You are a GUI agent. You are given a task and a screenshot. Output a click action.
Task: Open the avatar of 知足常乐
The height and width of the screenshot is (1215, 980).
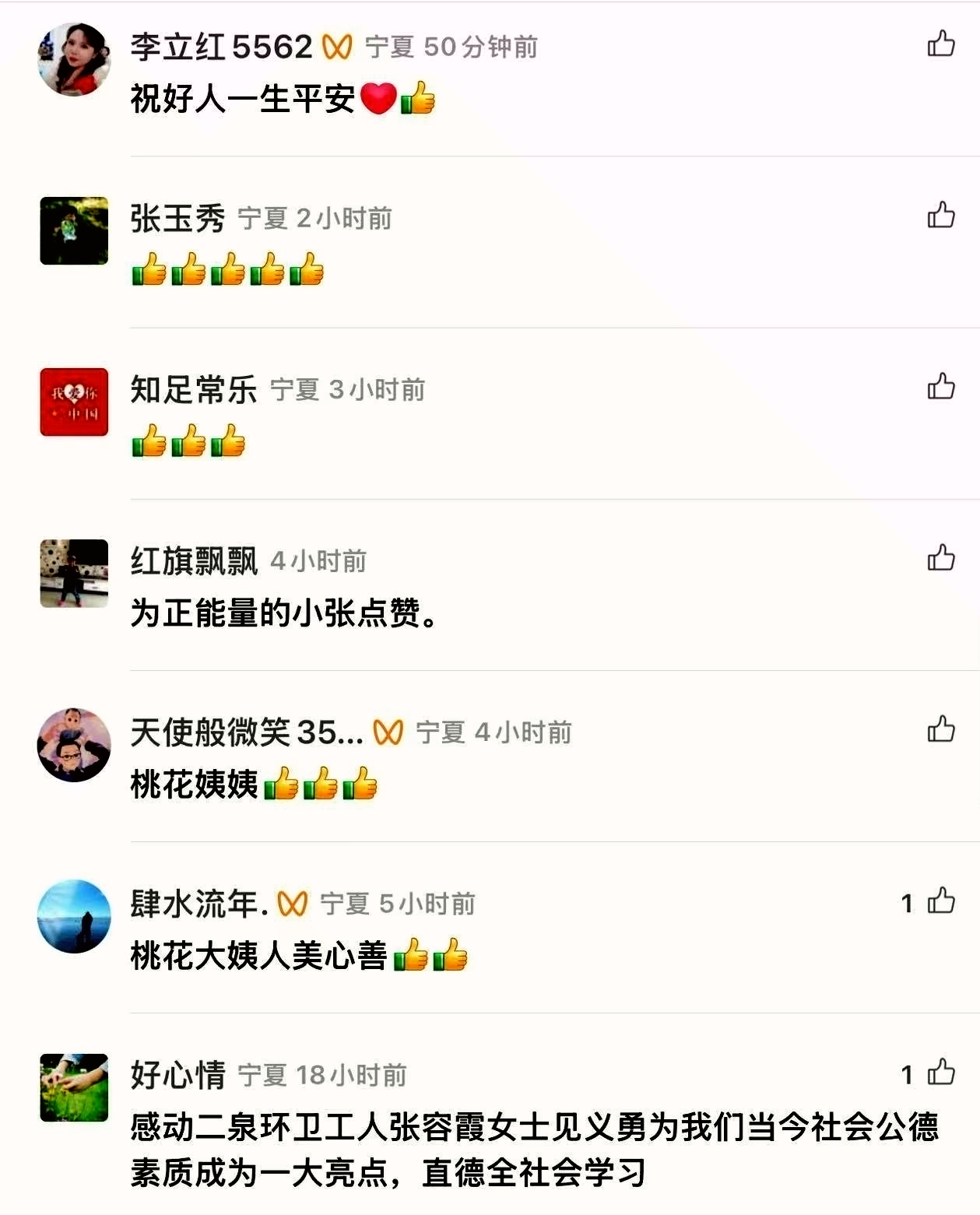point(74,402)
